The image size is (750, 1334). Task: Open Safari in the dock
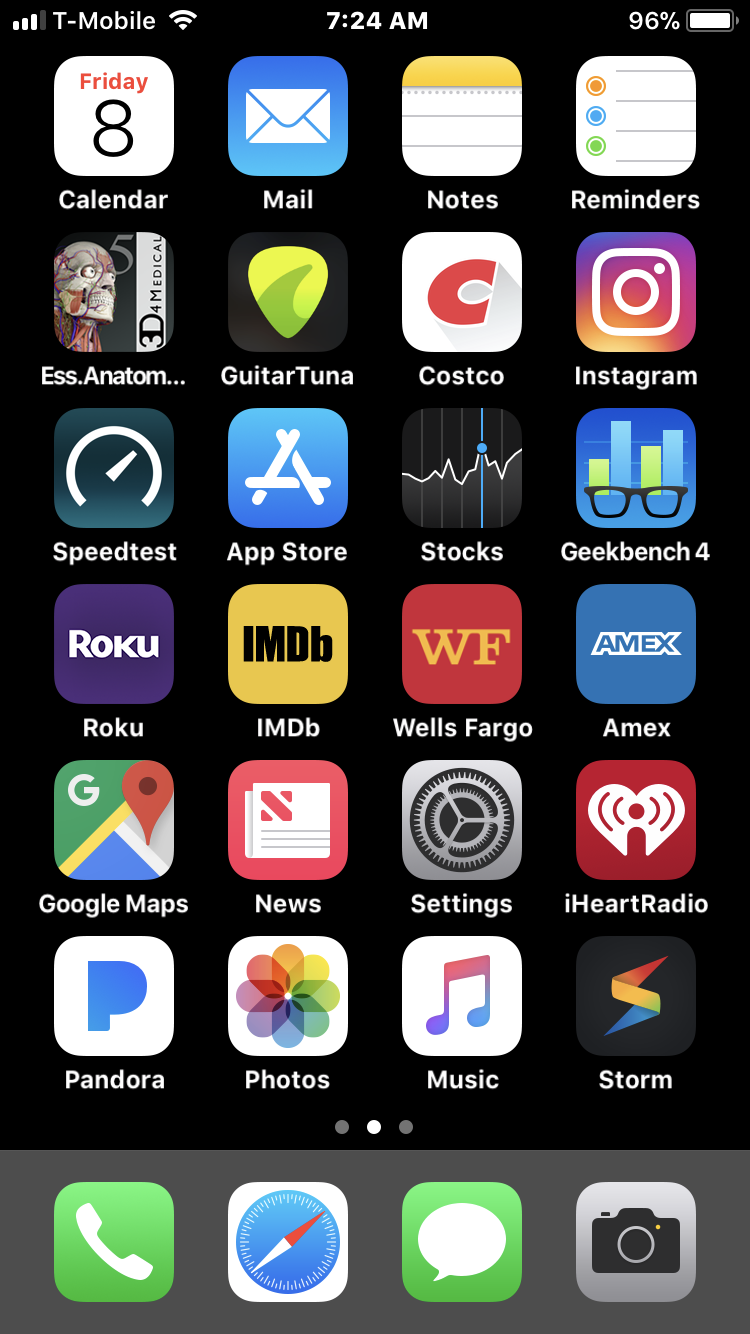[288, 1242]
